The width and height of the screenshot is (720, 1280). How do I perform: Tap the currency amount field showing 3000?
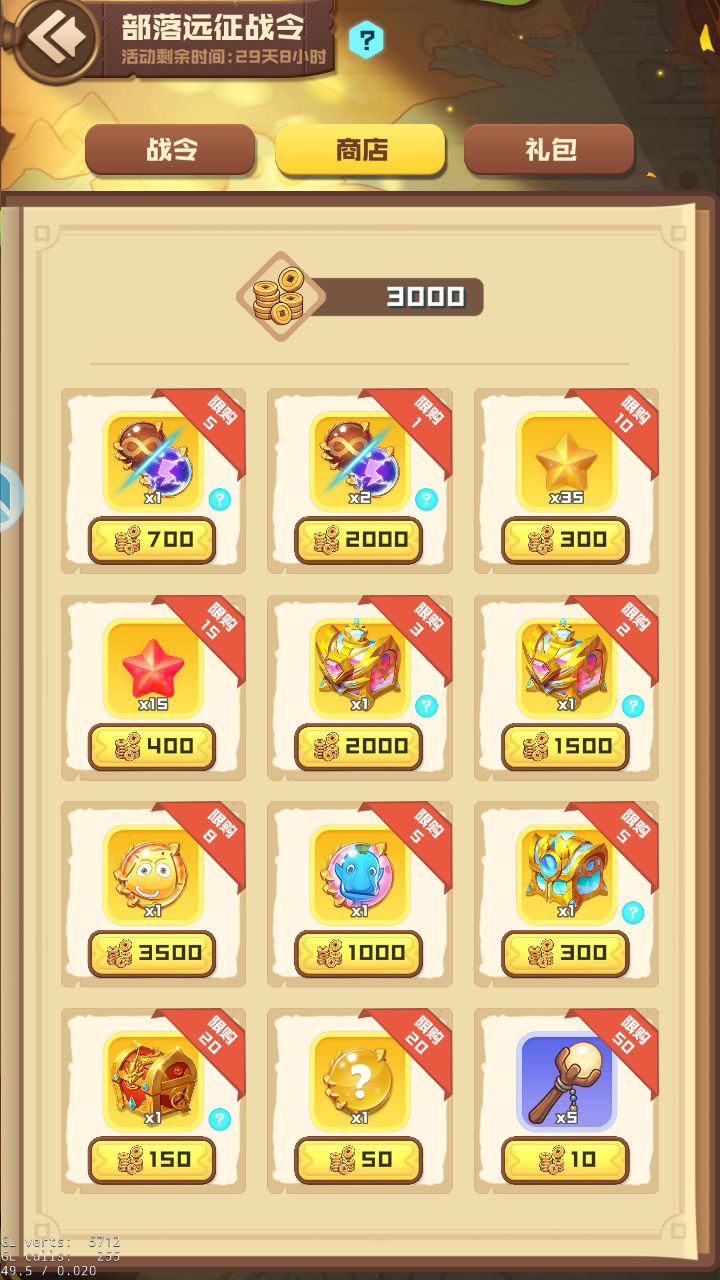tap(420, 297)
